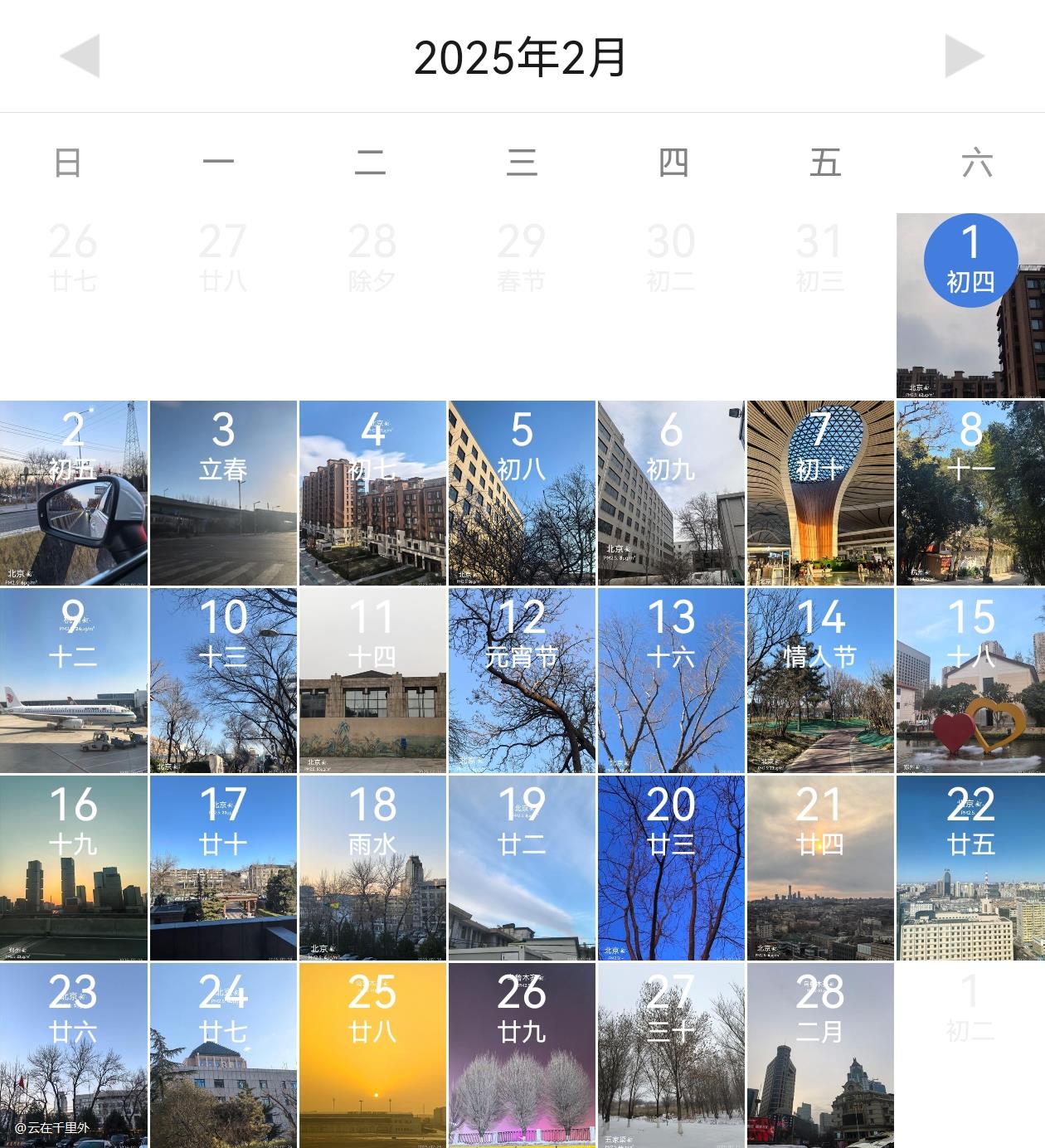This screenshot has height=1148, width=1045.
Task: Select February 18 雨水
Action: click(x=372, y=868)
